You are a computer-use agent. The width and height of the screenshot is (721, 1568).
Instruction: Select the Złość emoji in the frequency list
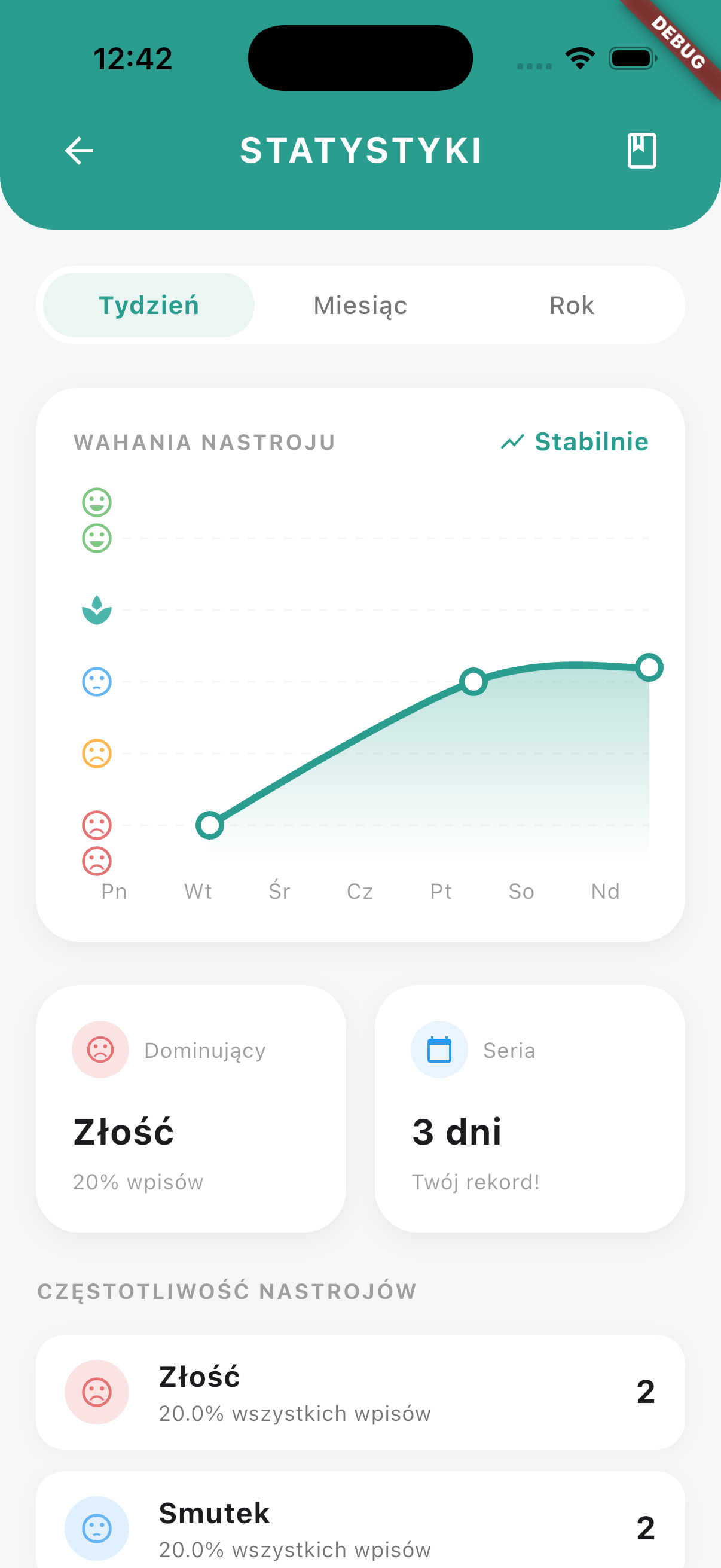click(97, 1393)
